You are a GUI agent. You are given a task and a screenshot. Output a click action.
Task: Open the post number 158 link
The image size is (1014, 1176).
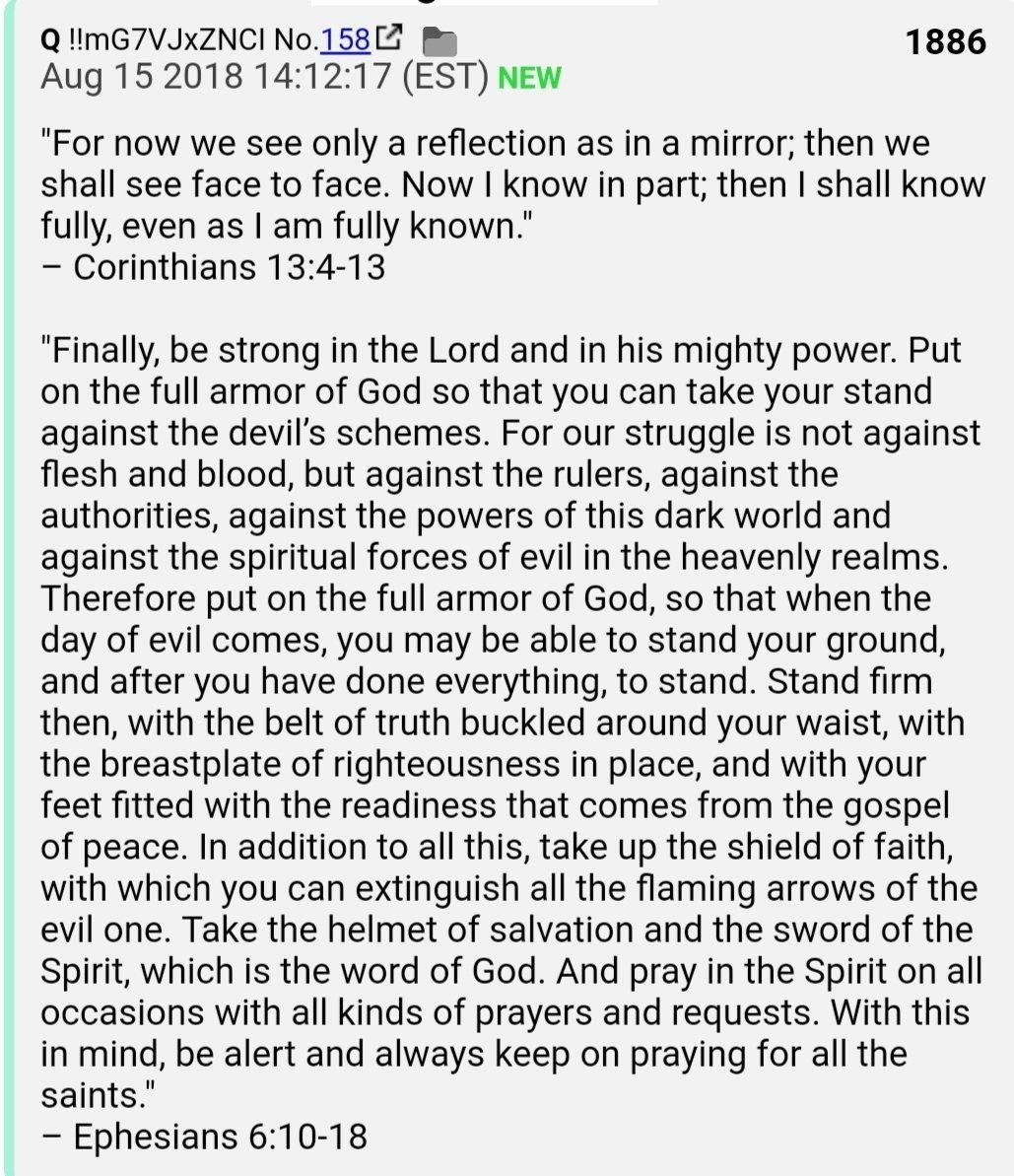[x=349, y=39]
